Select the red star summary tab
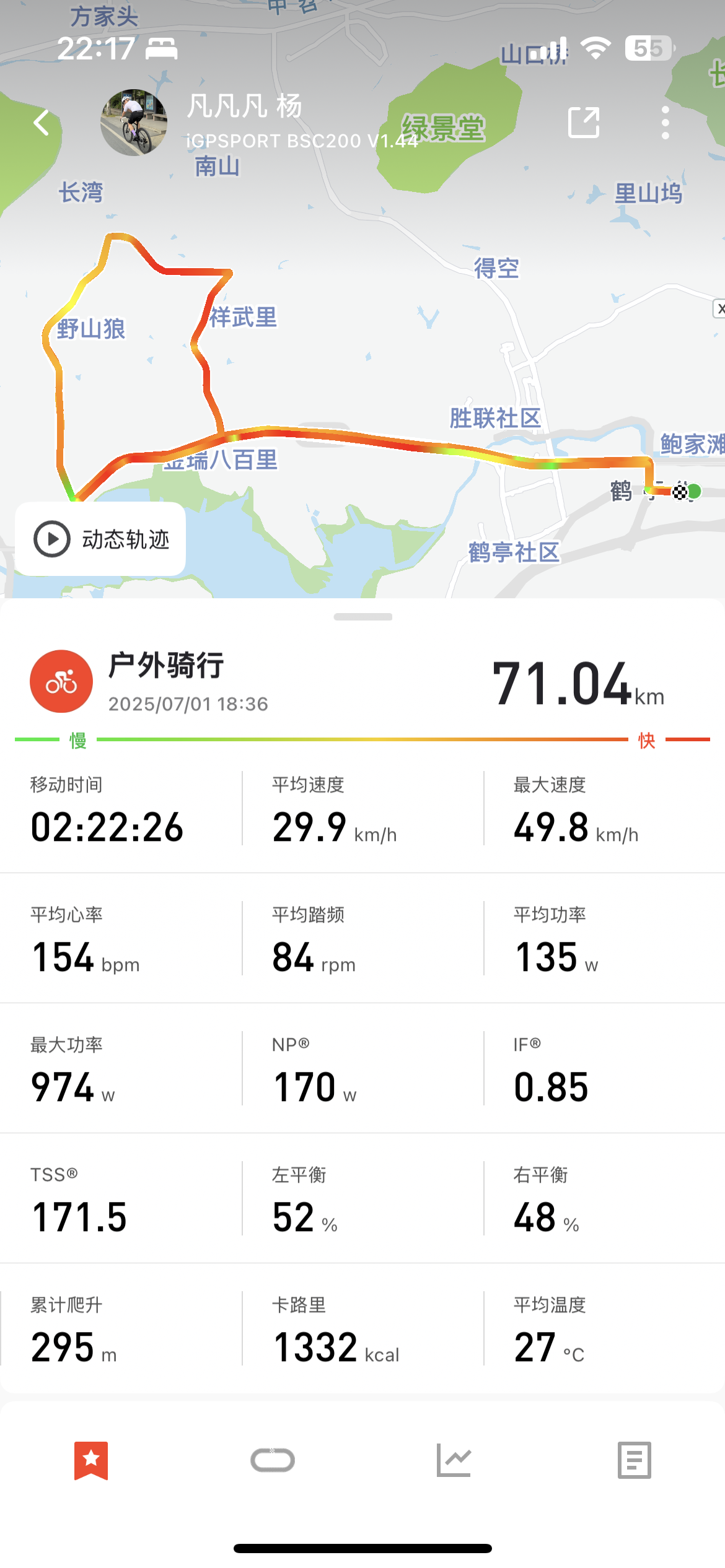Image resolution: width=725 pixels, height=1568 pixels. [x=91, y=1460]
